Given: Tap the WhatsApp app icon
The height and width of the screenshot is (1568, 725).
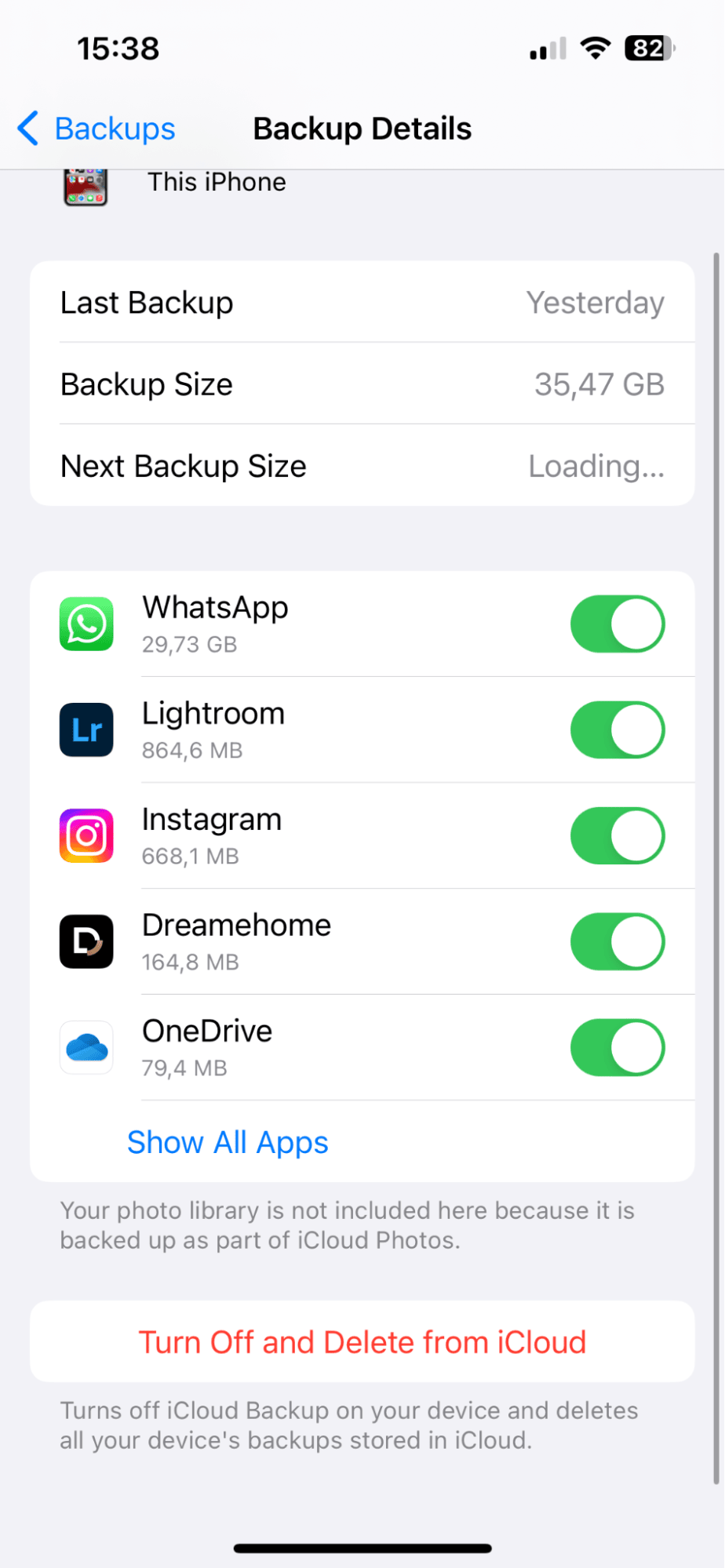Looking at the screenshot, I should 86,624.
